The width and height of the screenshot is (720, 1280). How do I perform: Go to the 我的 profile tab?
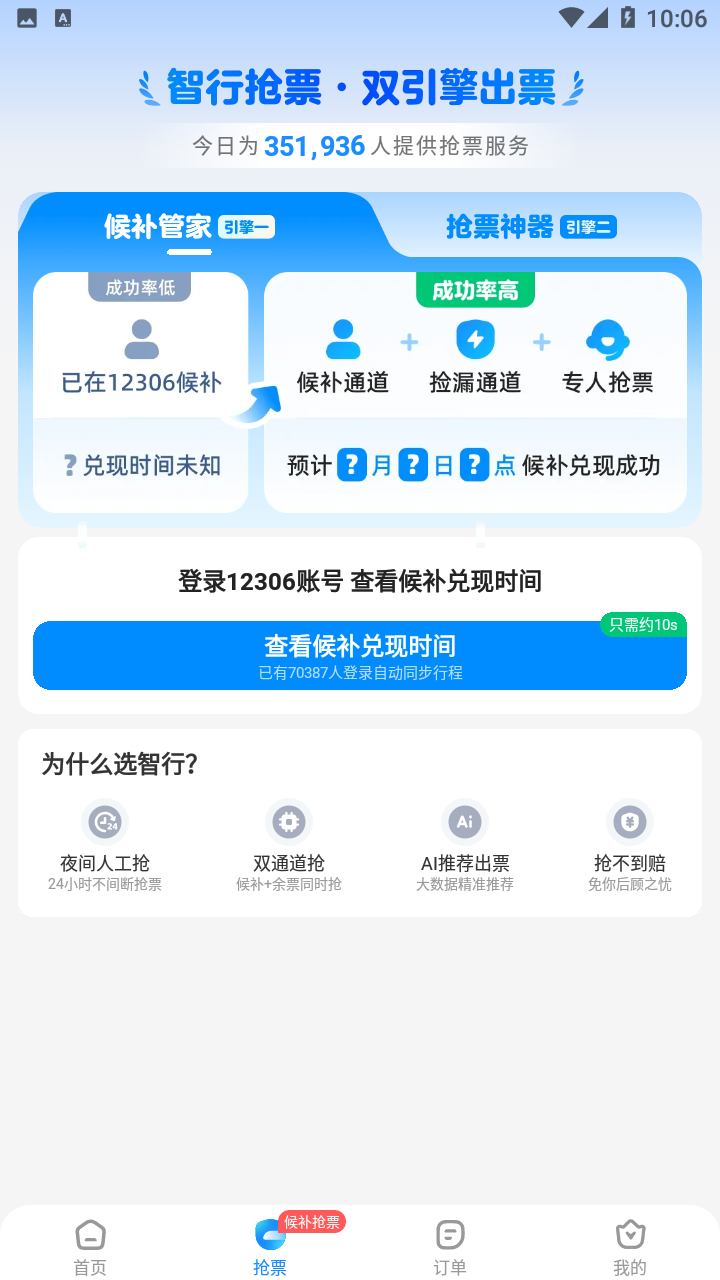(x=629, y=1243)
